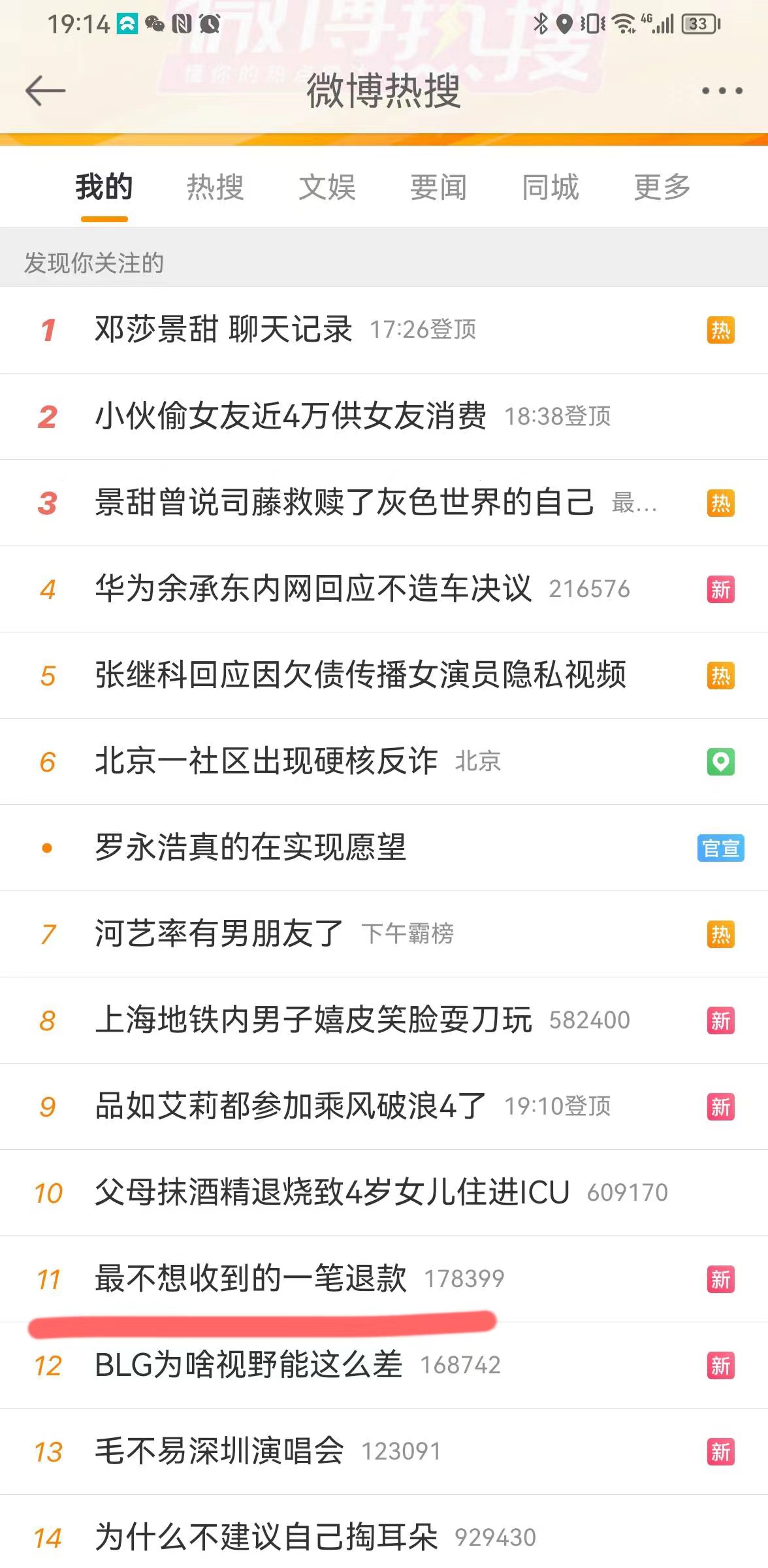This screenshot has width=768, height=1568.
Task: View 父母抹酒精退烧致4岁女儿住进ICU
Action: point(332,1192)
